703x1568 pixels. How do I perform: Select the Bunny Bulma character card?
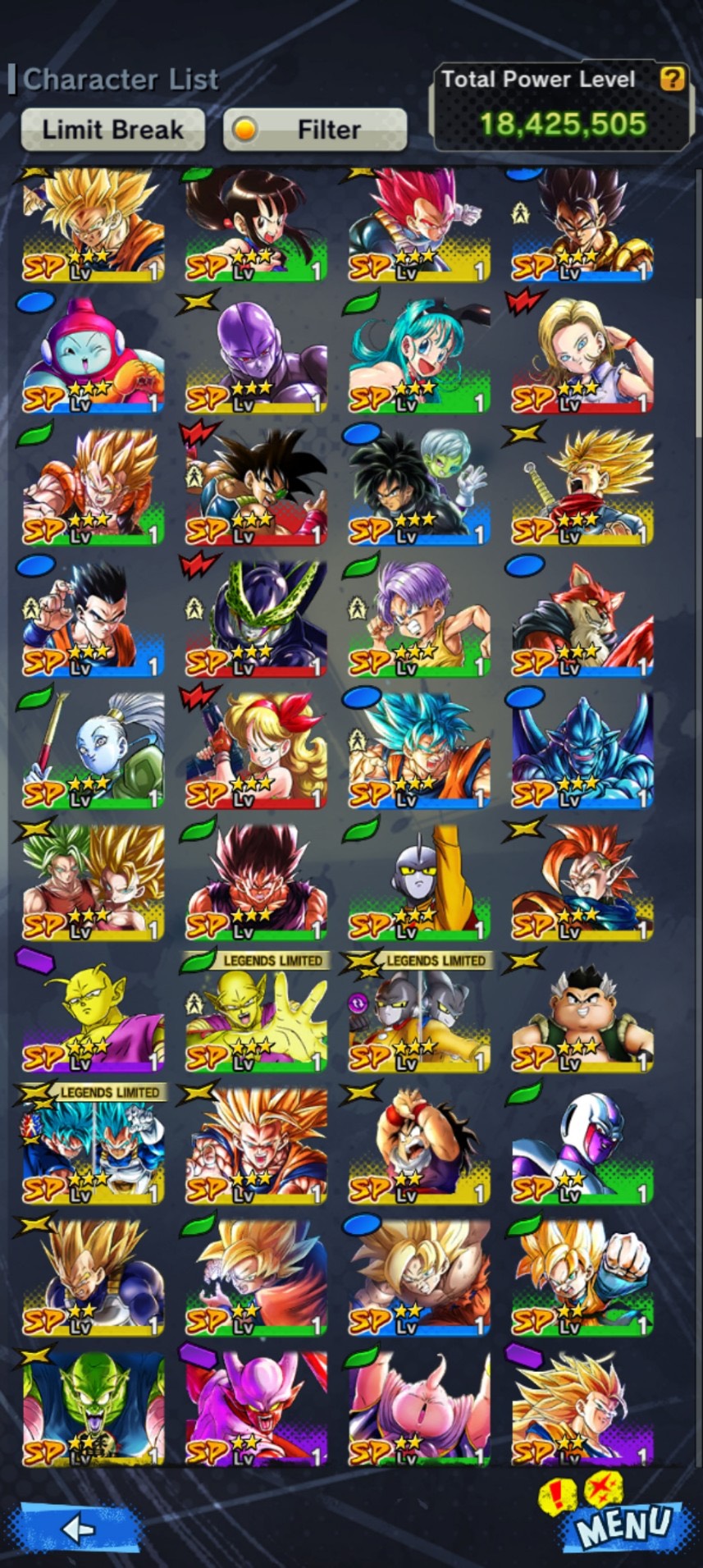[x=419, y=354]
